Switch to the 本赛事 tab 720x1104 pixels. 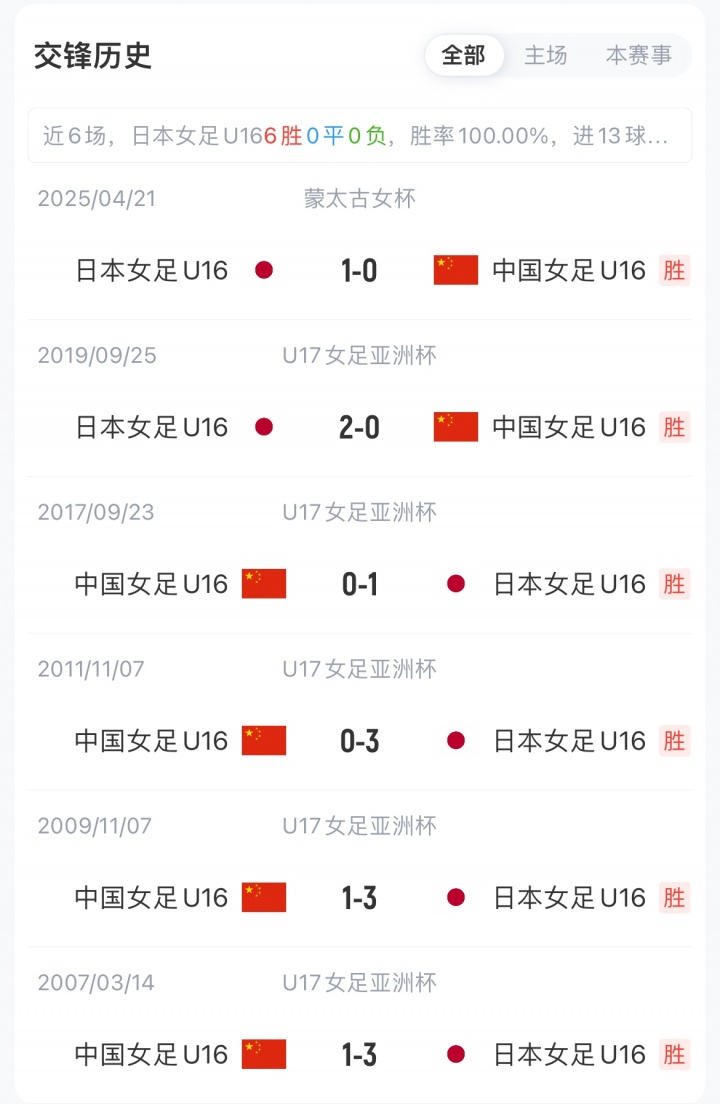638,56
